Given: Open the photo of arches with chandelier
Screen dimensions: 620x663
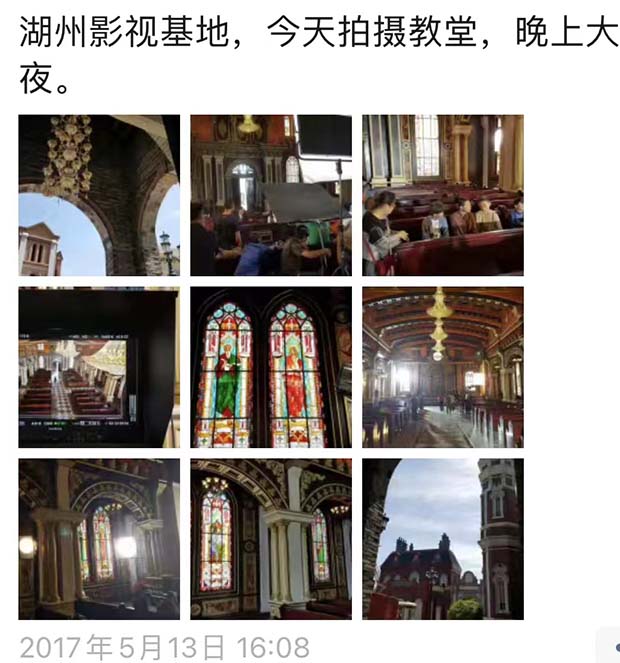Looking at the screenshot, I should click(x=99, y=195).
